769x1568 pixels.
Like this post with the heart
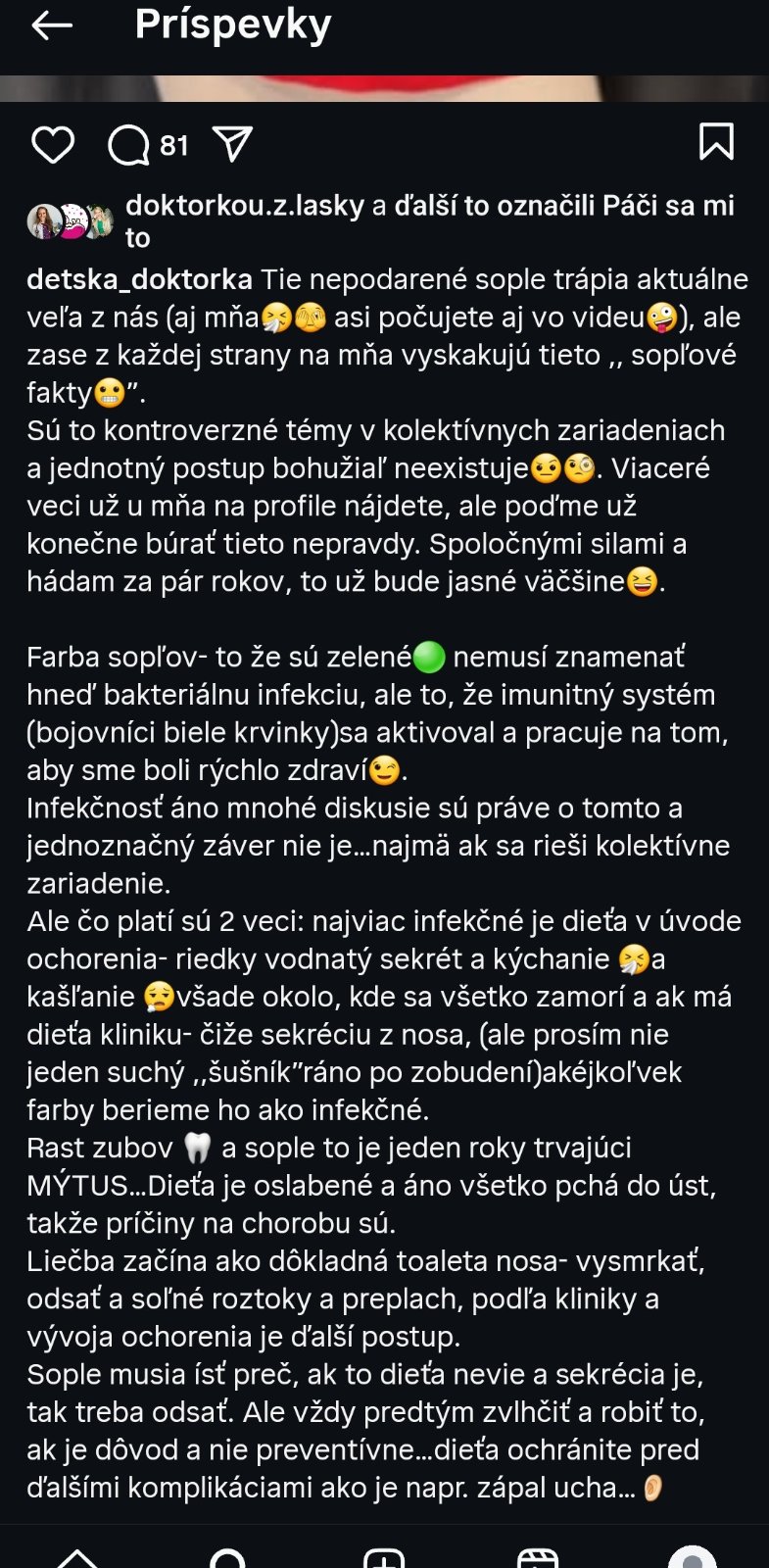coord(53,145)
